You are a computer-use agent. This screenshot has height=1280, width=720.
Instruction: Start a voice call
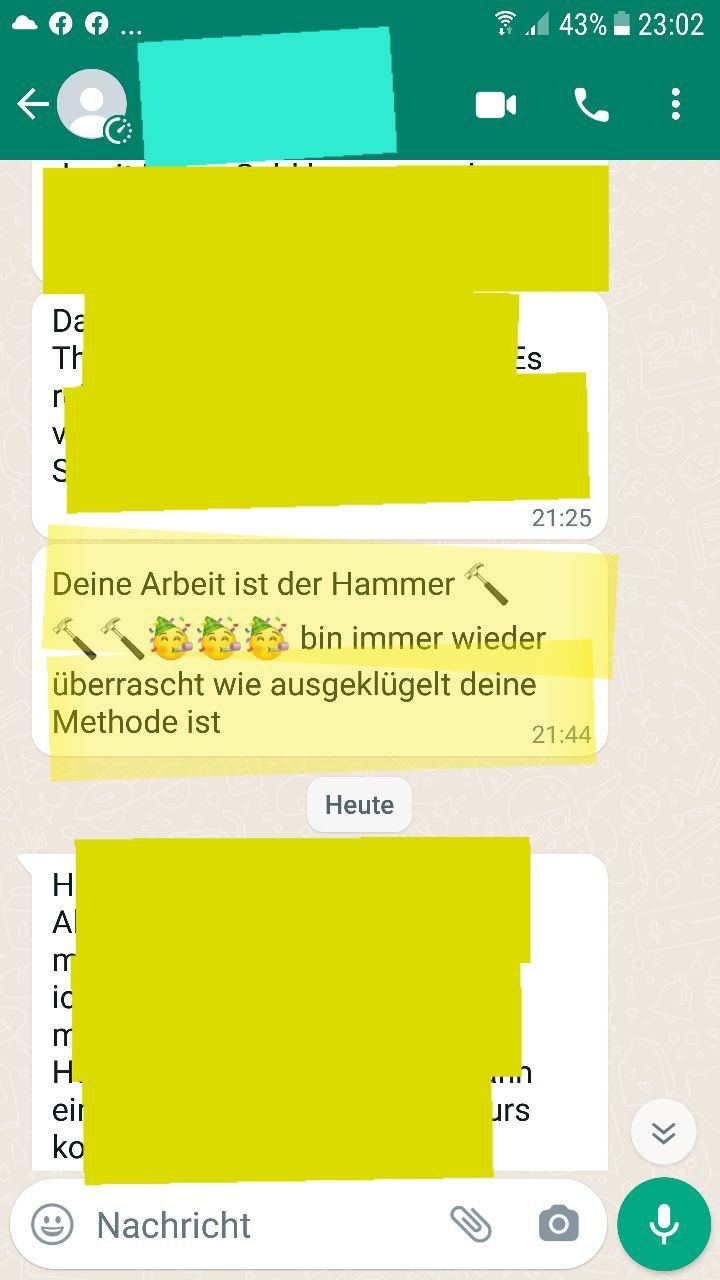pyautogui.click(x=590, y=104)
